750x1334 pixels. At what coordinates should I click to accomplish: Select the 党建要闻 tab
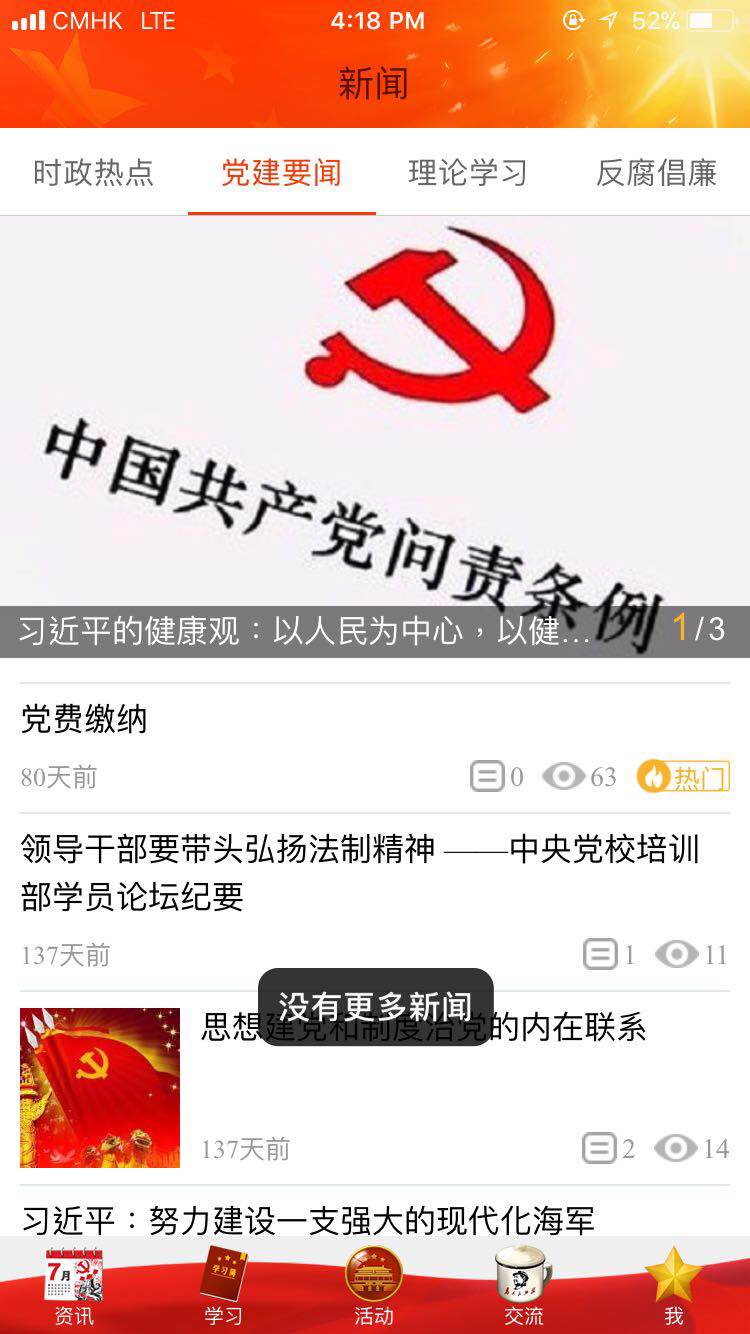click(x=281, y=173)
